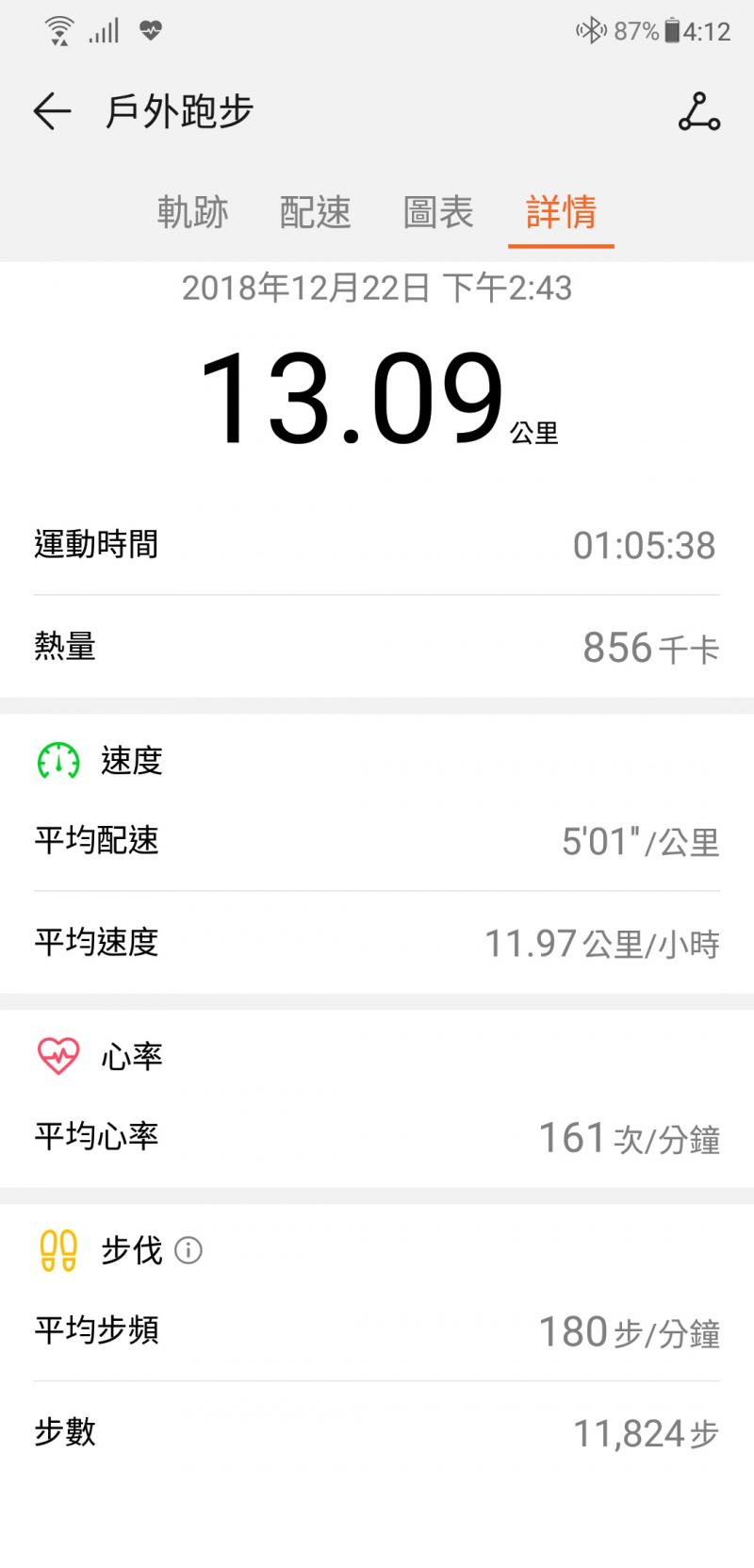
Task: Select the 詳情 tab
Action: (561, 212)
